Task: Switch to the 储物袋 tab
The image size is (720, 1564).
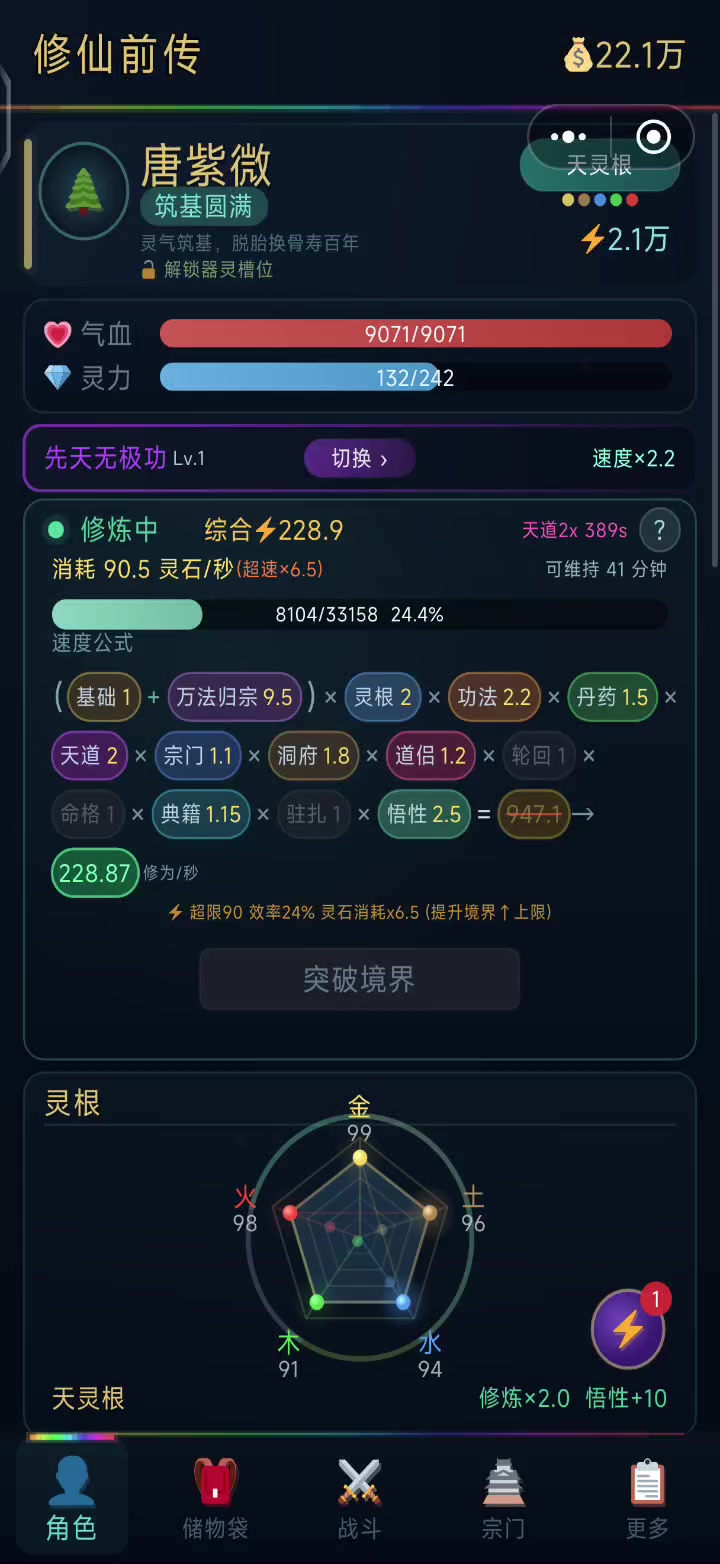Action: pos(215,1498)
